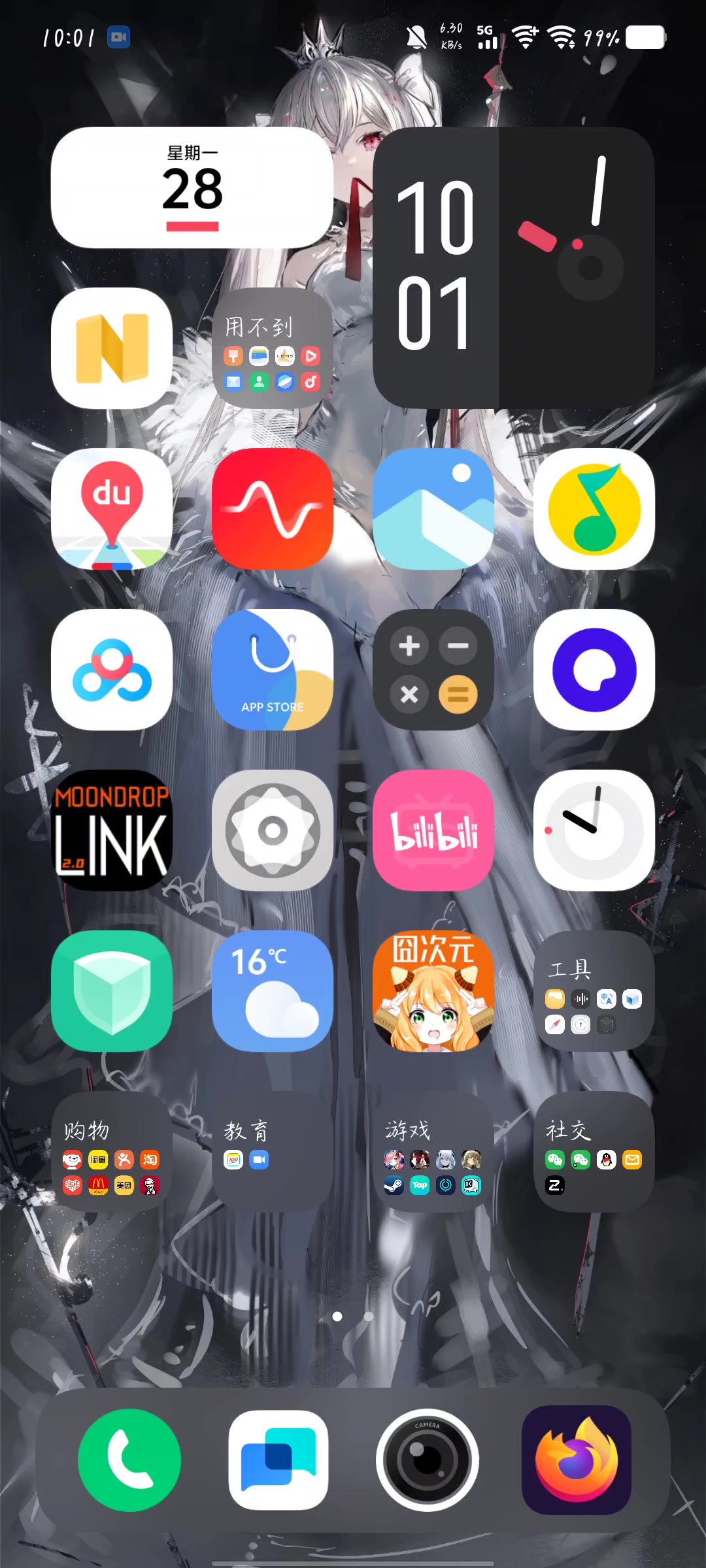This screenshot has height=1568, width=706.
Task: Open the calendar widget showing 28
Action: click(192, 188)
